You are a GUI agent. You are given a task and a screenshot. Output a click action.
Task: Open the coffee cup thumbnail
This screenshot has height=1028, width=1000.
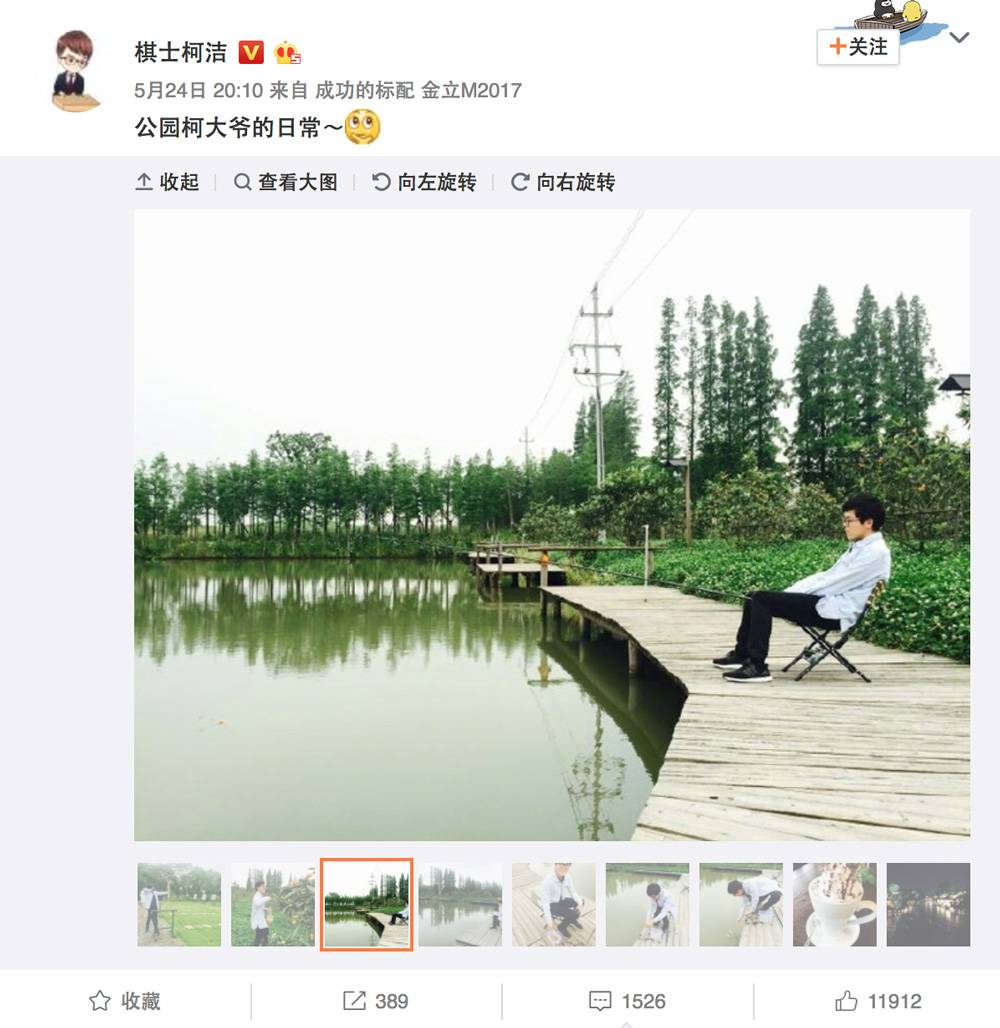[x=835, y=904]
